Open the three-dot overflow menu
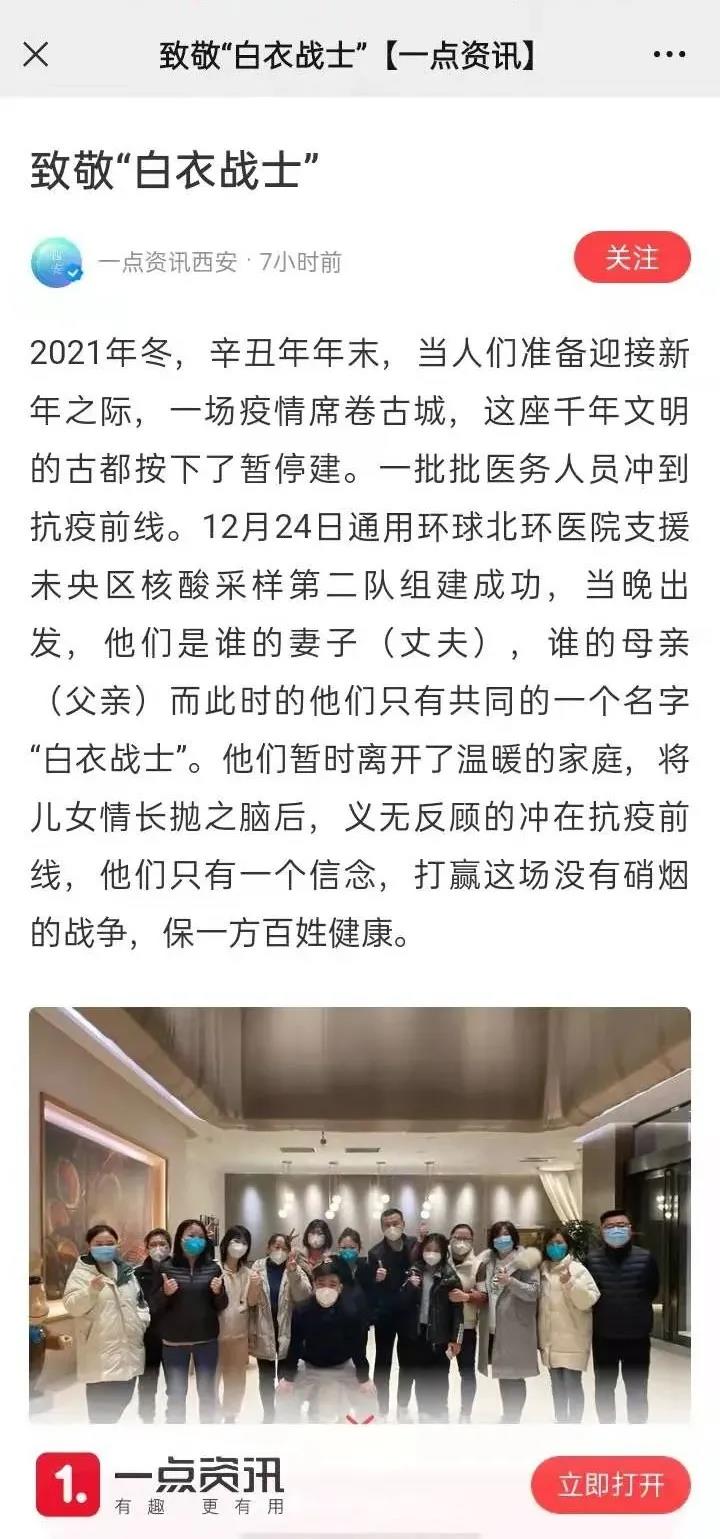Screen dimensions: 720x1539 (x=669, y=55)
